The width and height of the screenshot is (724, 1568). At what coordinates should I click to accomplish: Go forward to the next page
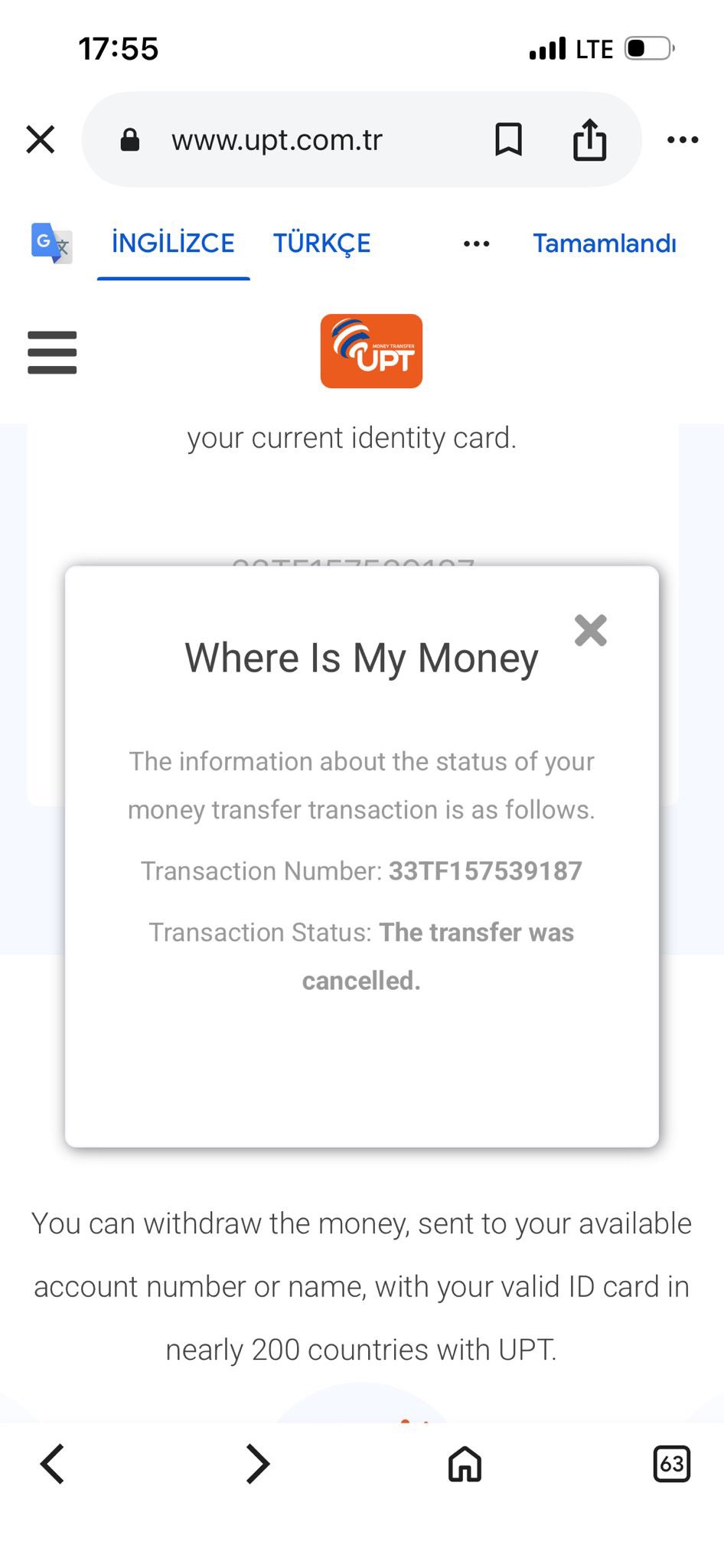point(258,1464)
